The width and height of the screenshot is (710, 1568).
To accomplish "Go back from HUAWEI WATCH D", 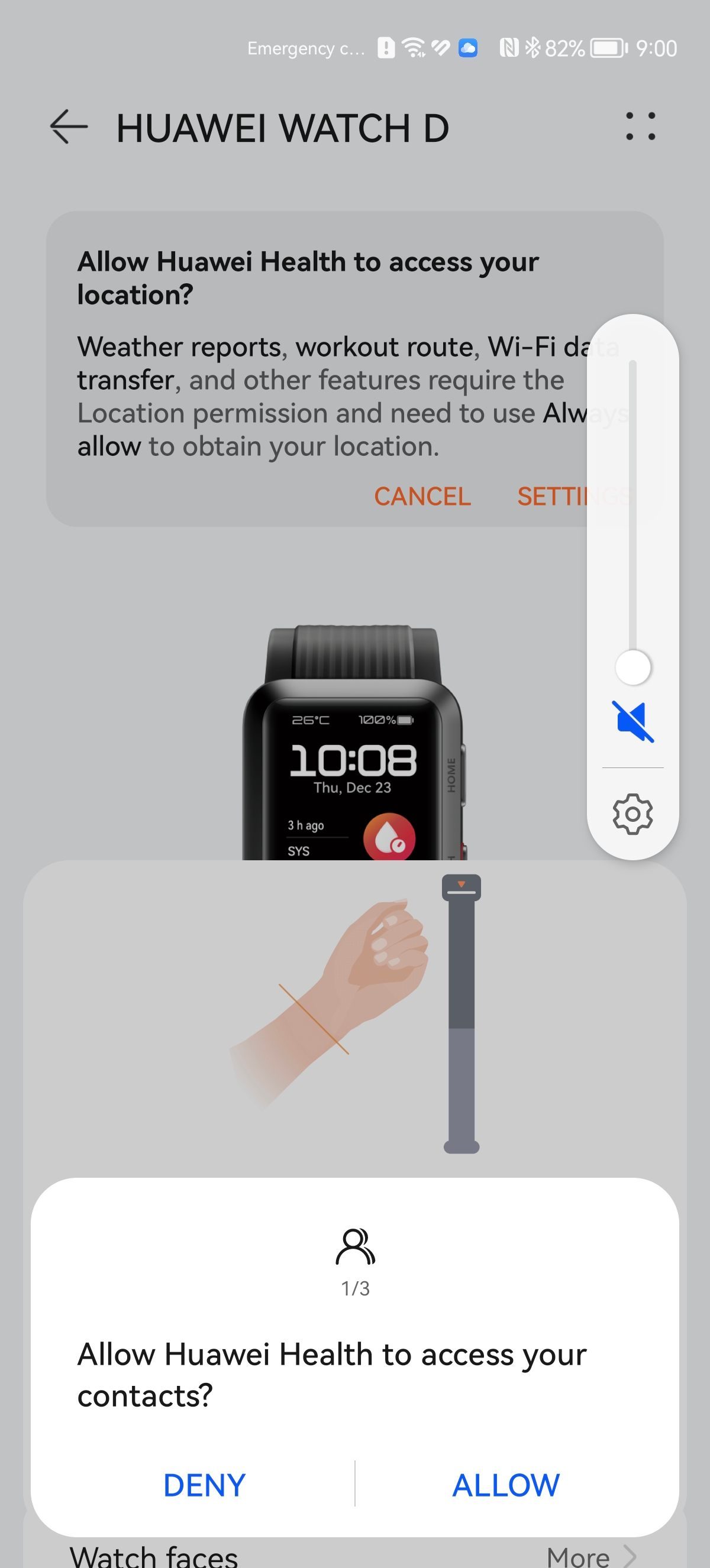I will click(x=69, y=127).
